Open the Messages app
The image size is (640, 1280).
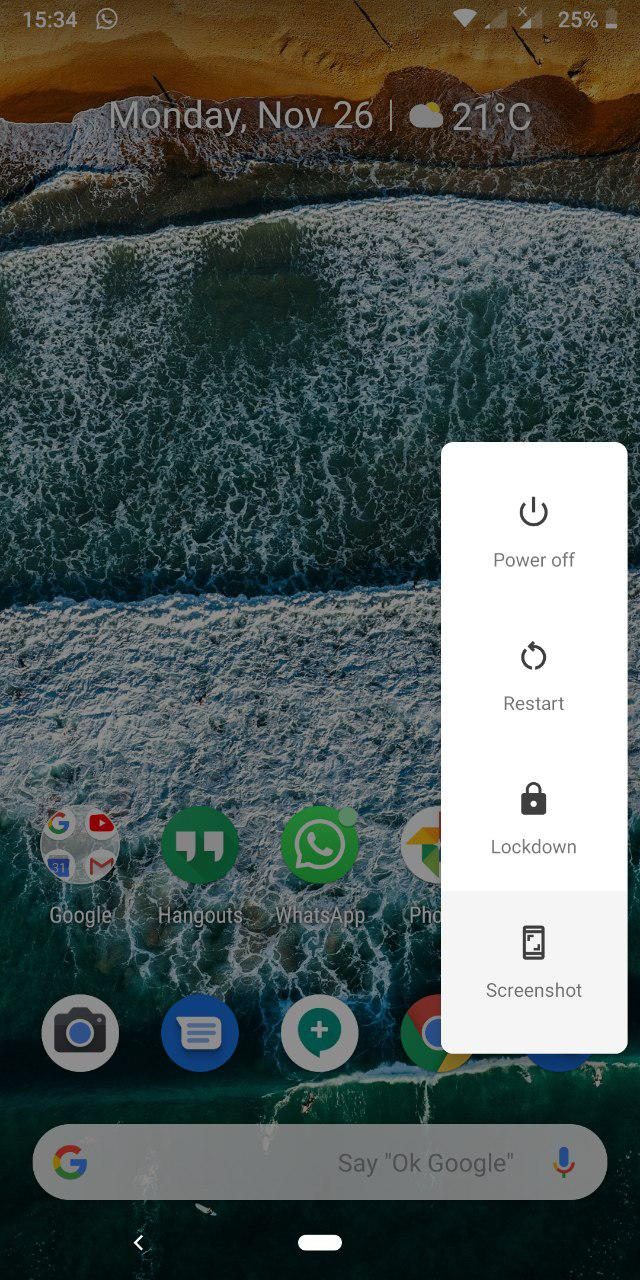point(200,1033)
